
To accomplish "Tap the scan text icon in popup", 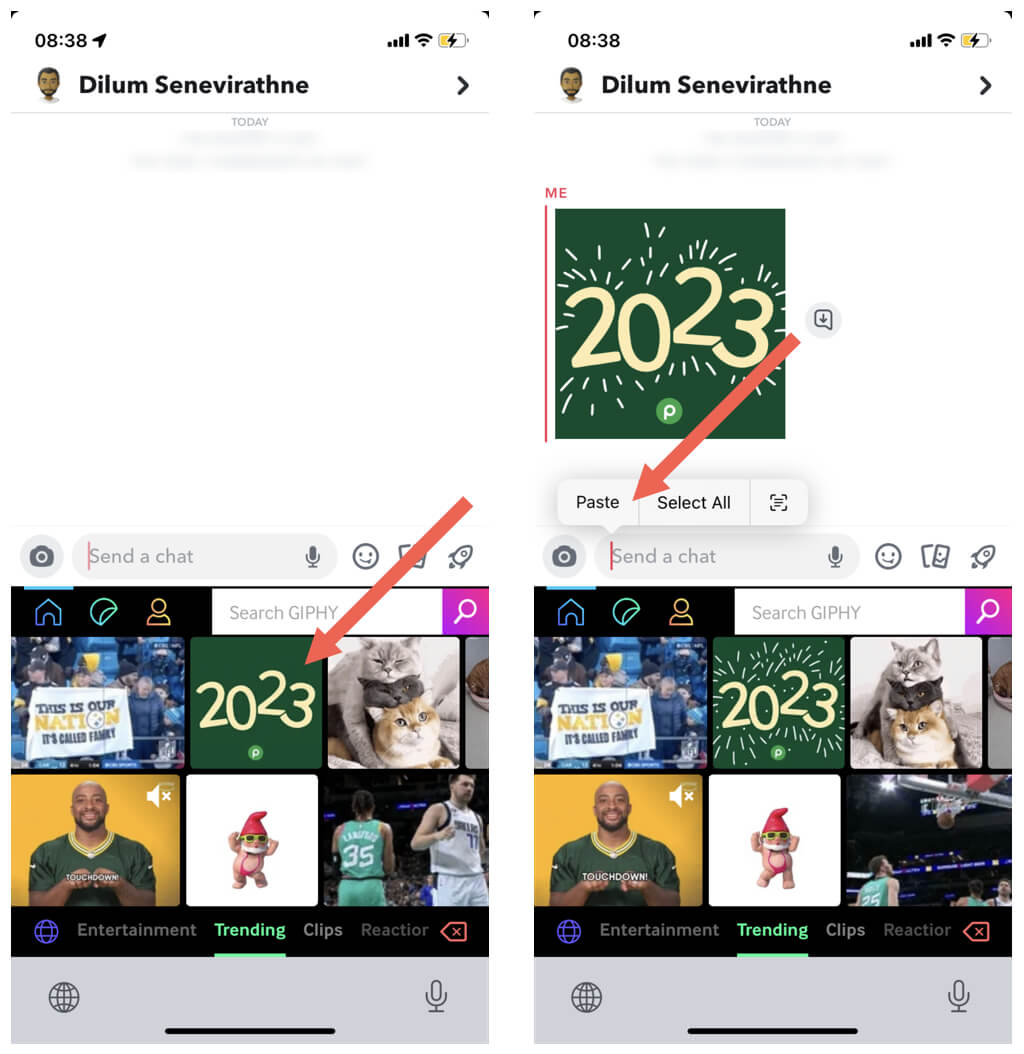I will 778,502.
